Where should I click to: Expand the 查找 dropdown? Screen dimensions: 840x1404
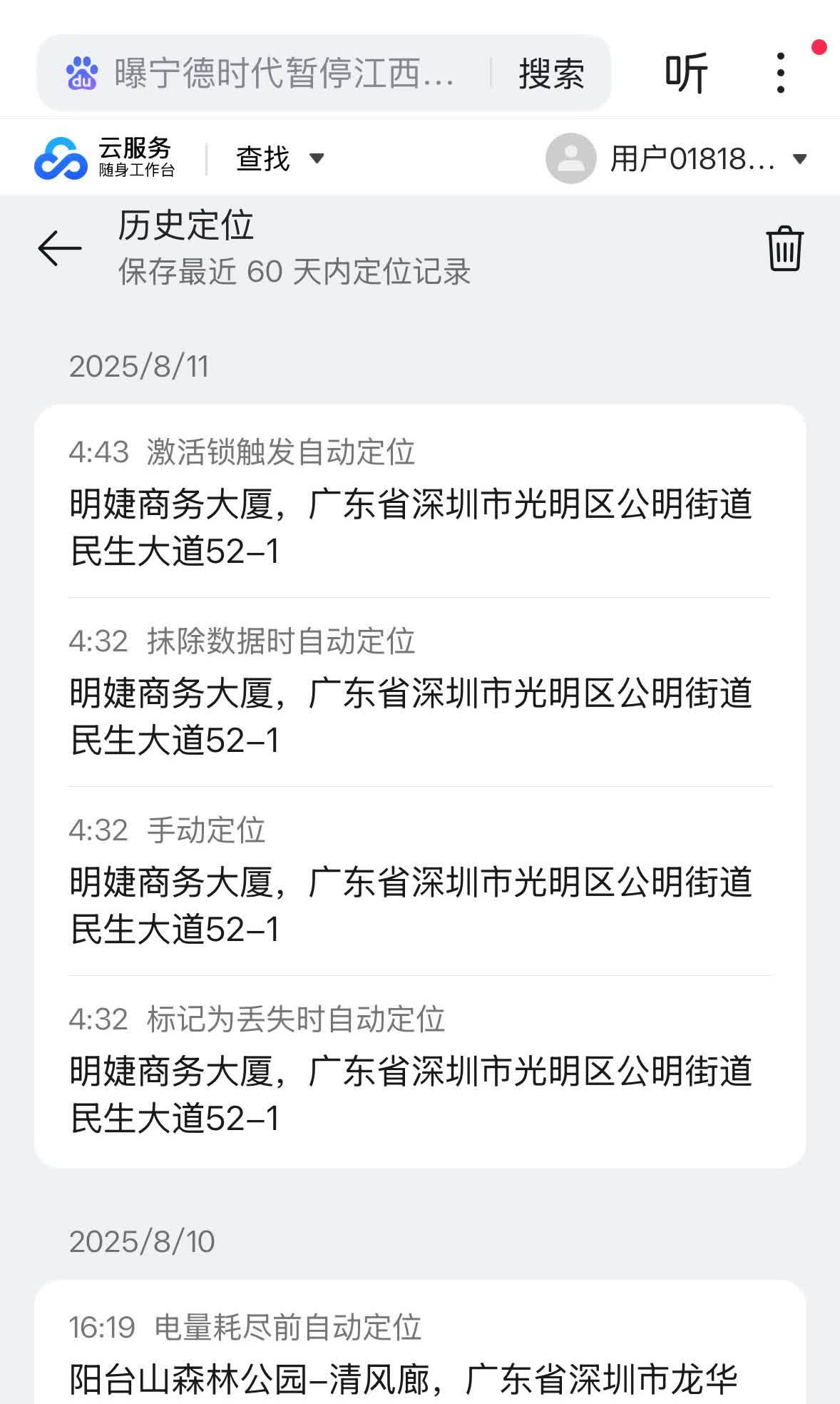click(x=280, y=158)
